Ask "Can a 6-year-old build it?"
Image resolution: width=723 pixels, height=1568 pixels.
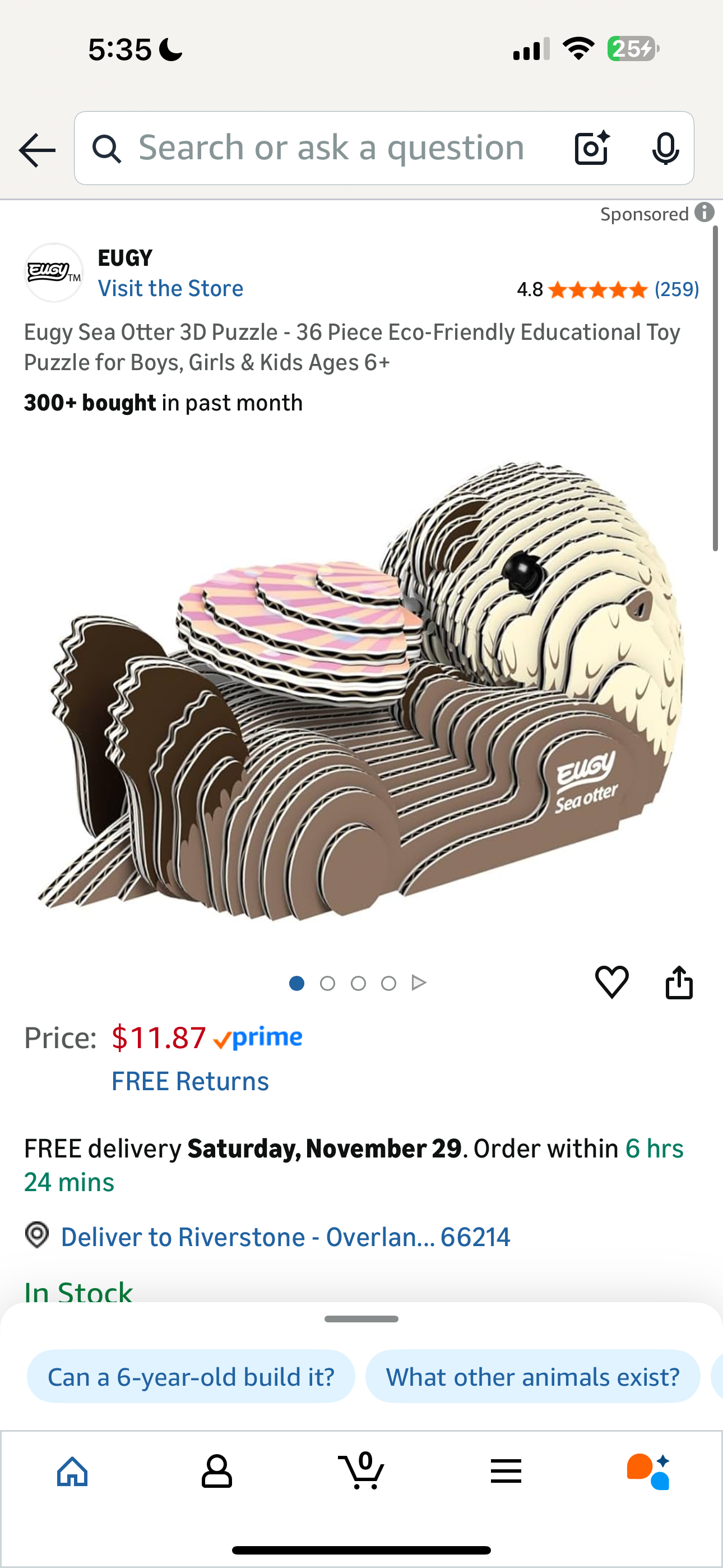[x=191, y=1377]
